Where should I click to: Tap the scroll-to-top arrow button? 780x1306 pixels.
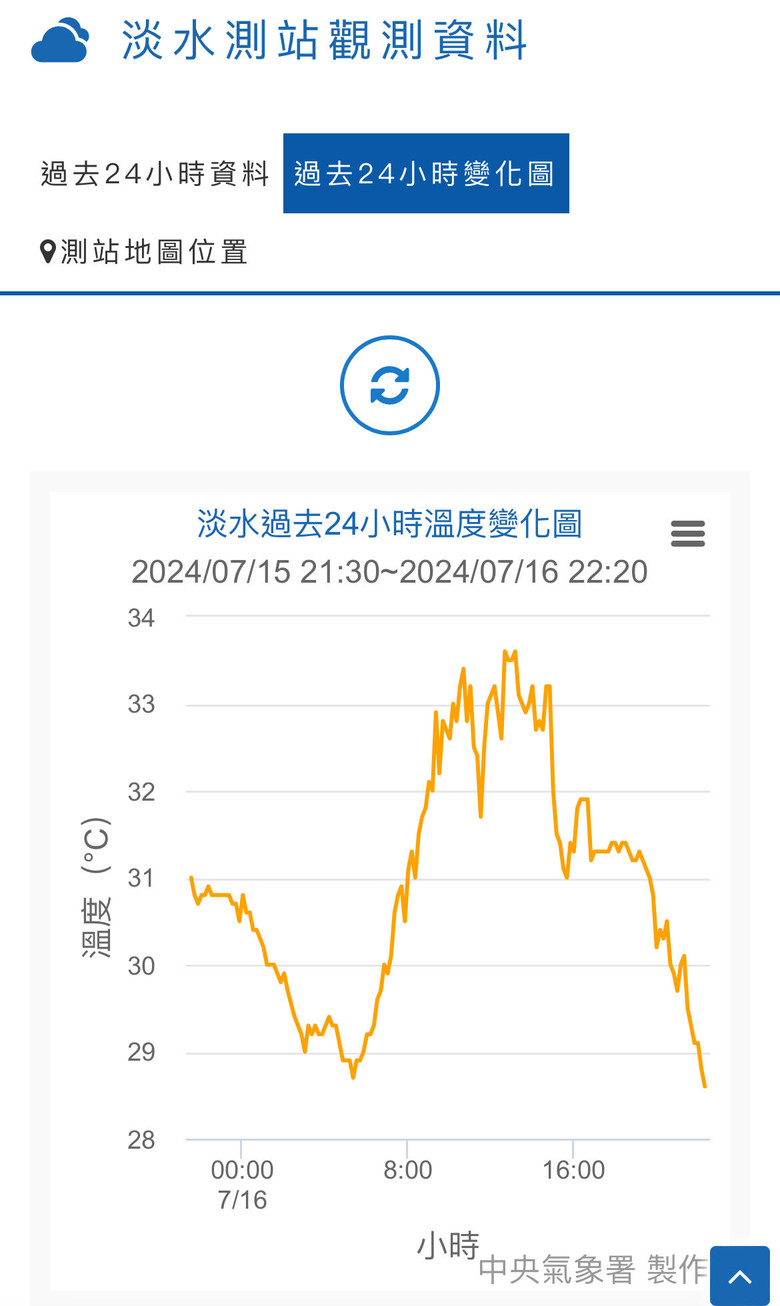click(x=740, y=1276)
